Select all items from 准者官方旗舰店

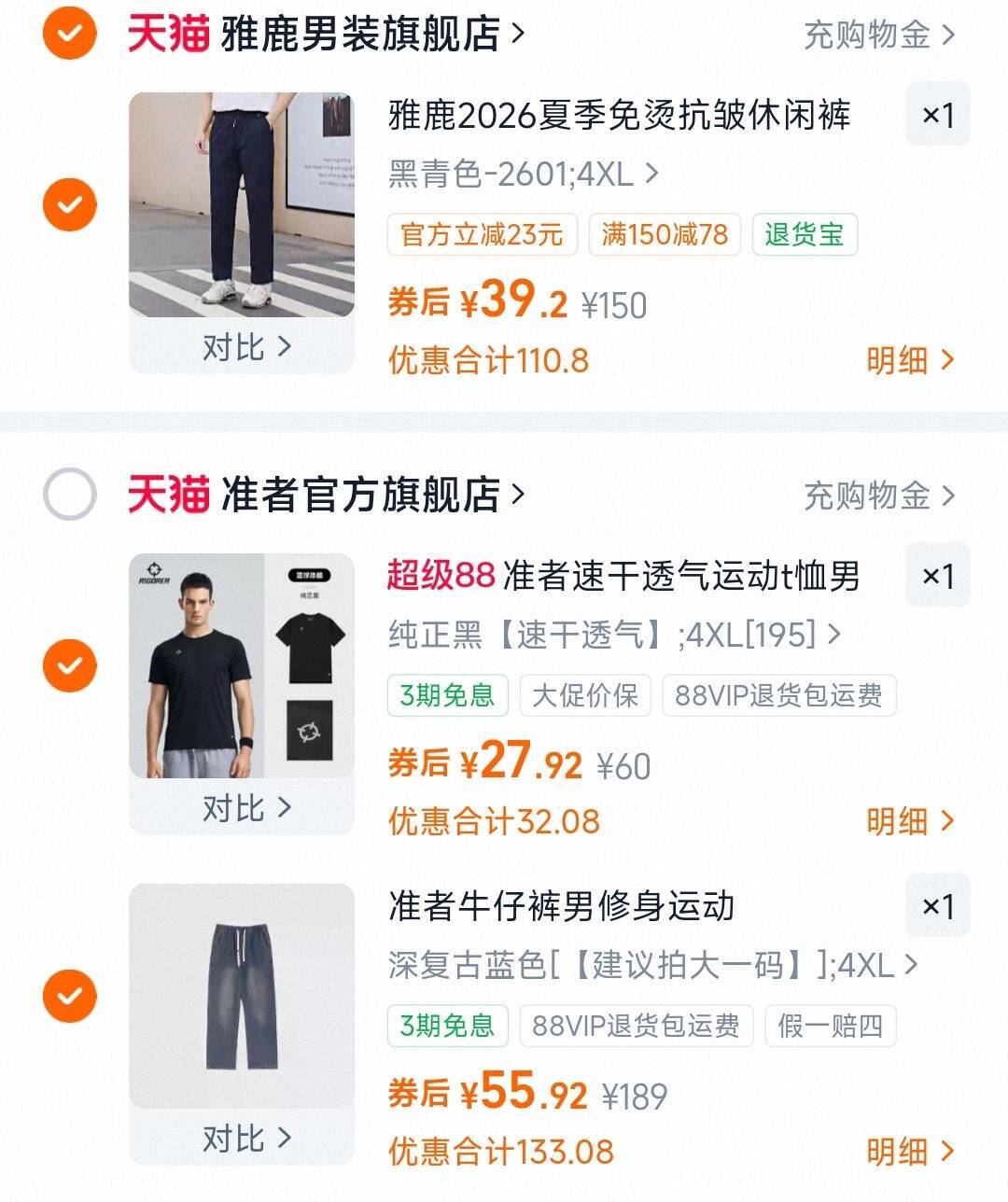pyautogui.click(x=70, y=494)
